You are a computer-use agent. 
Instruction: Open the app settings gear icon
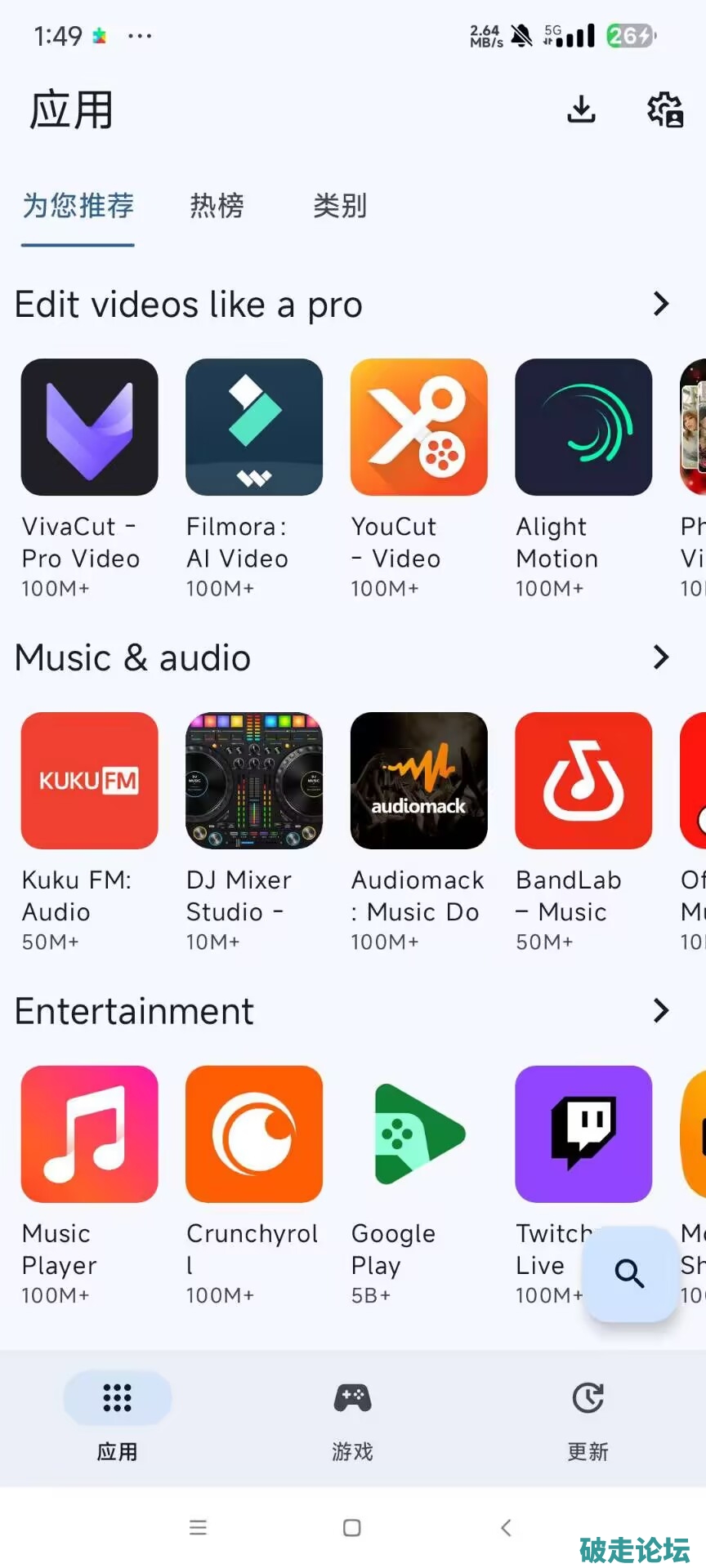pos(665,109)
